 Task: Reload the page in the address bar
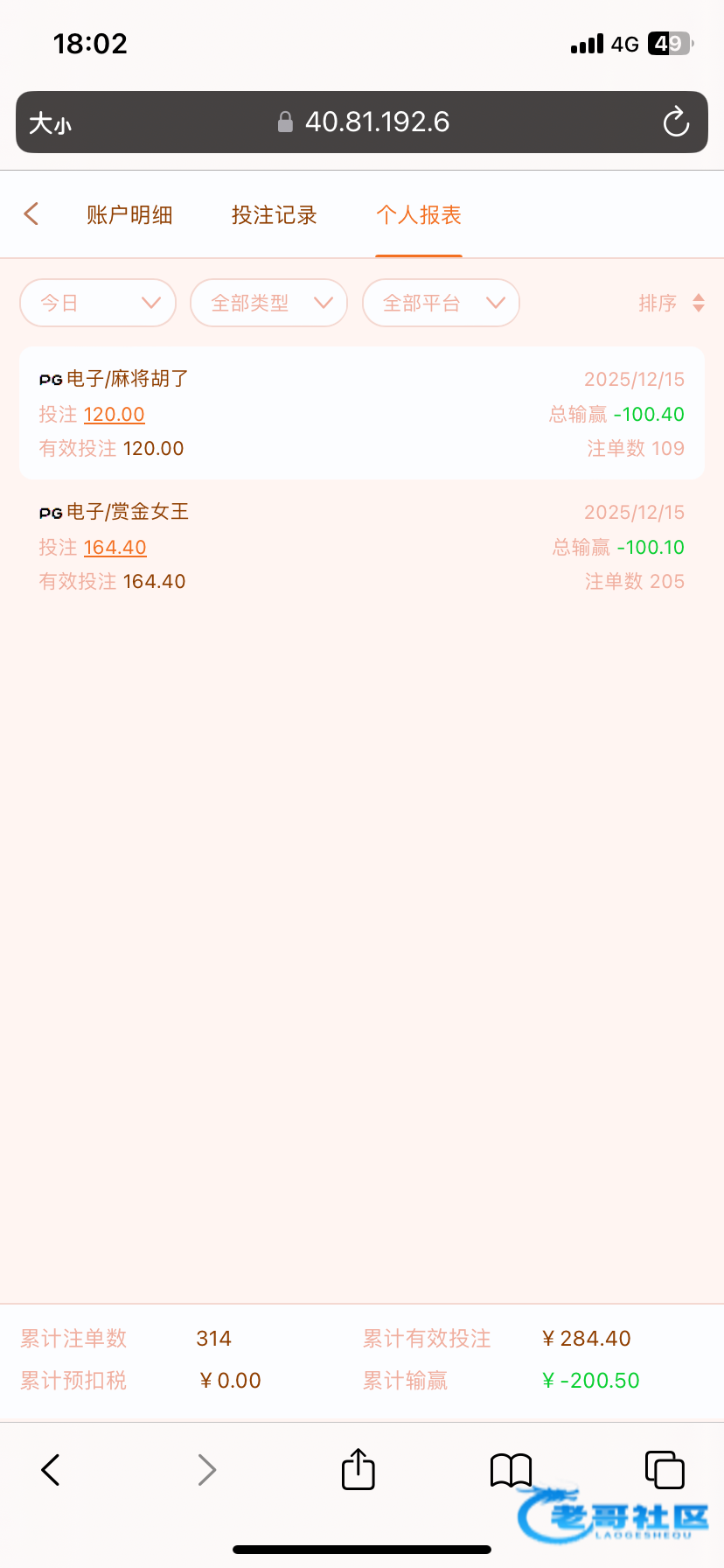coord(676,122)
